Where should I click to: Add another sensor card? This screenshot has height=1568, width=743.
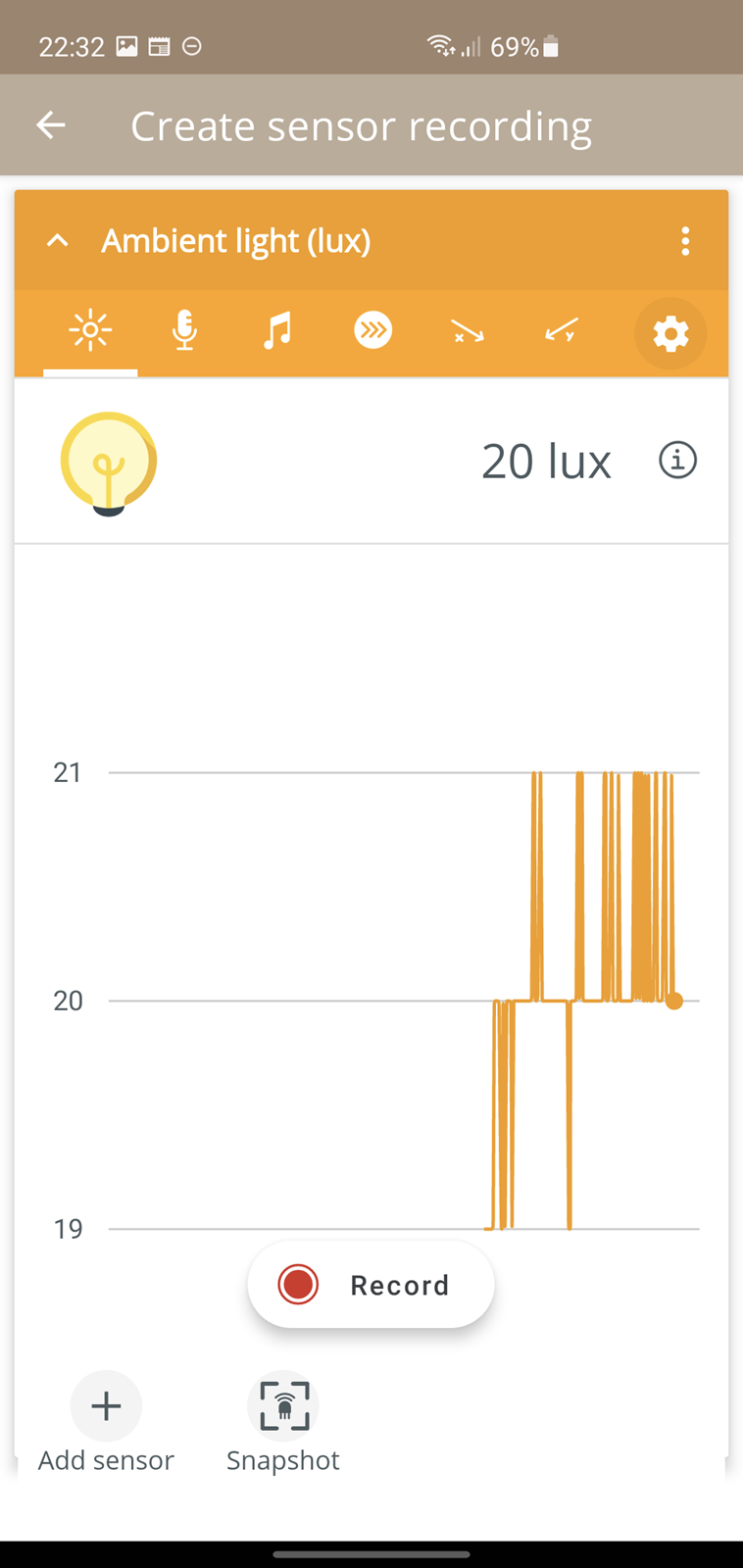(106, 1422)
